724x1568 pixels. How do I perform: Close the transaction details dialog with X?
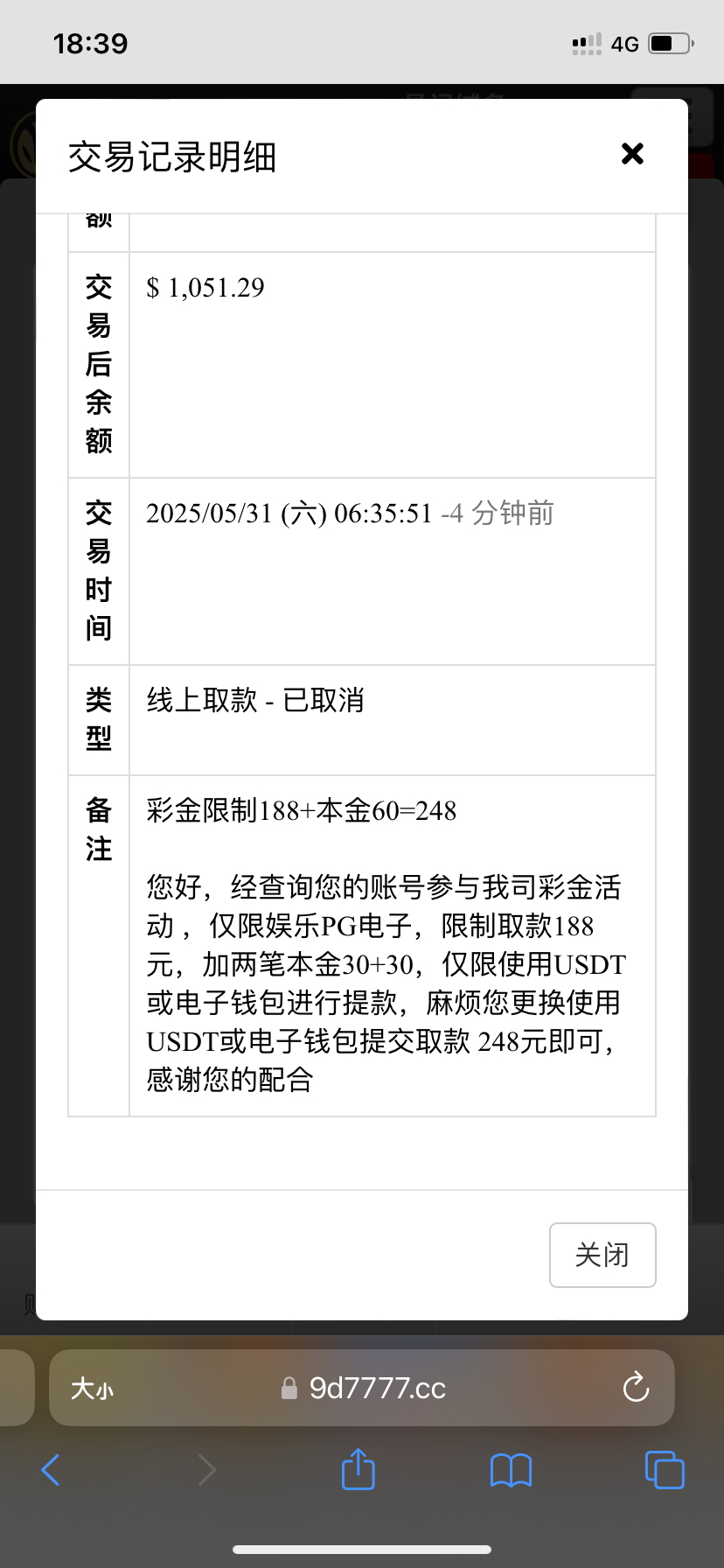point(632,154)
